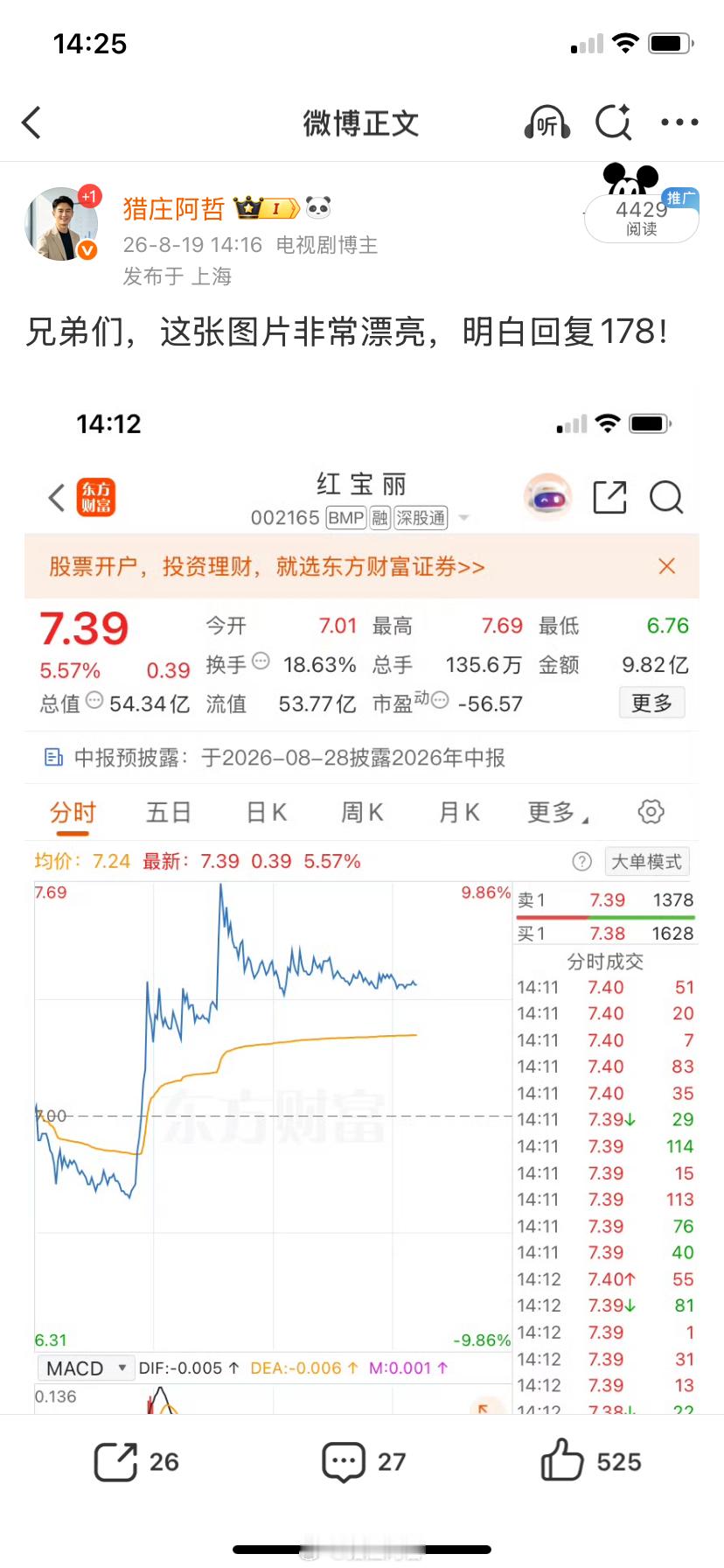Repost this post with the share icon
This screenshot has height=1568, width=724.
coord(136,1461)
